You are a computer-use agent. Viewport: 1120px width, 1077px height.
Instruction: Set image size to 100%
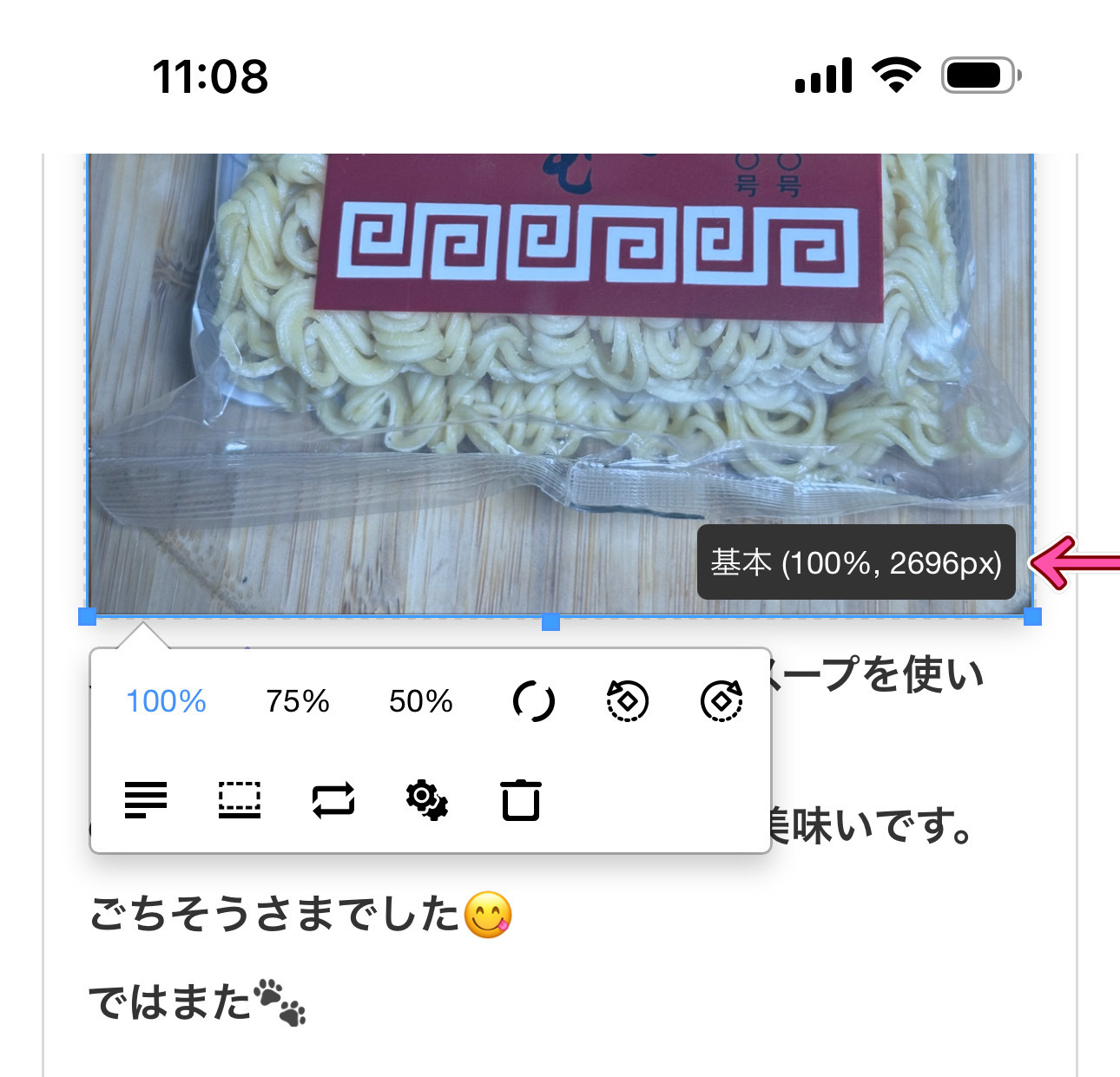point(166,701)
